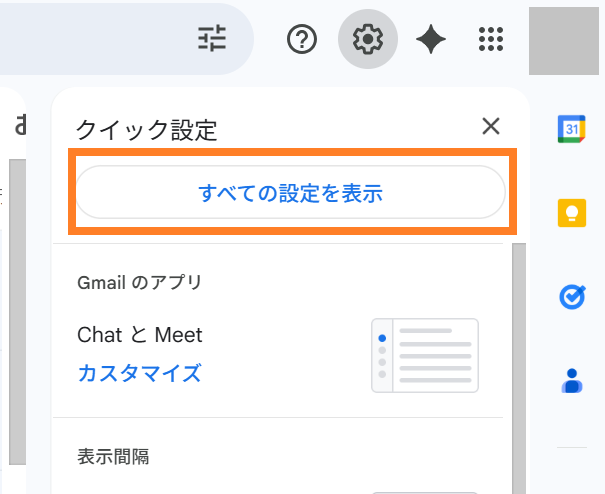Open Contacts in the side panel
The image size is (605, 494).
[571, 381]
